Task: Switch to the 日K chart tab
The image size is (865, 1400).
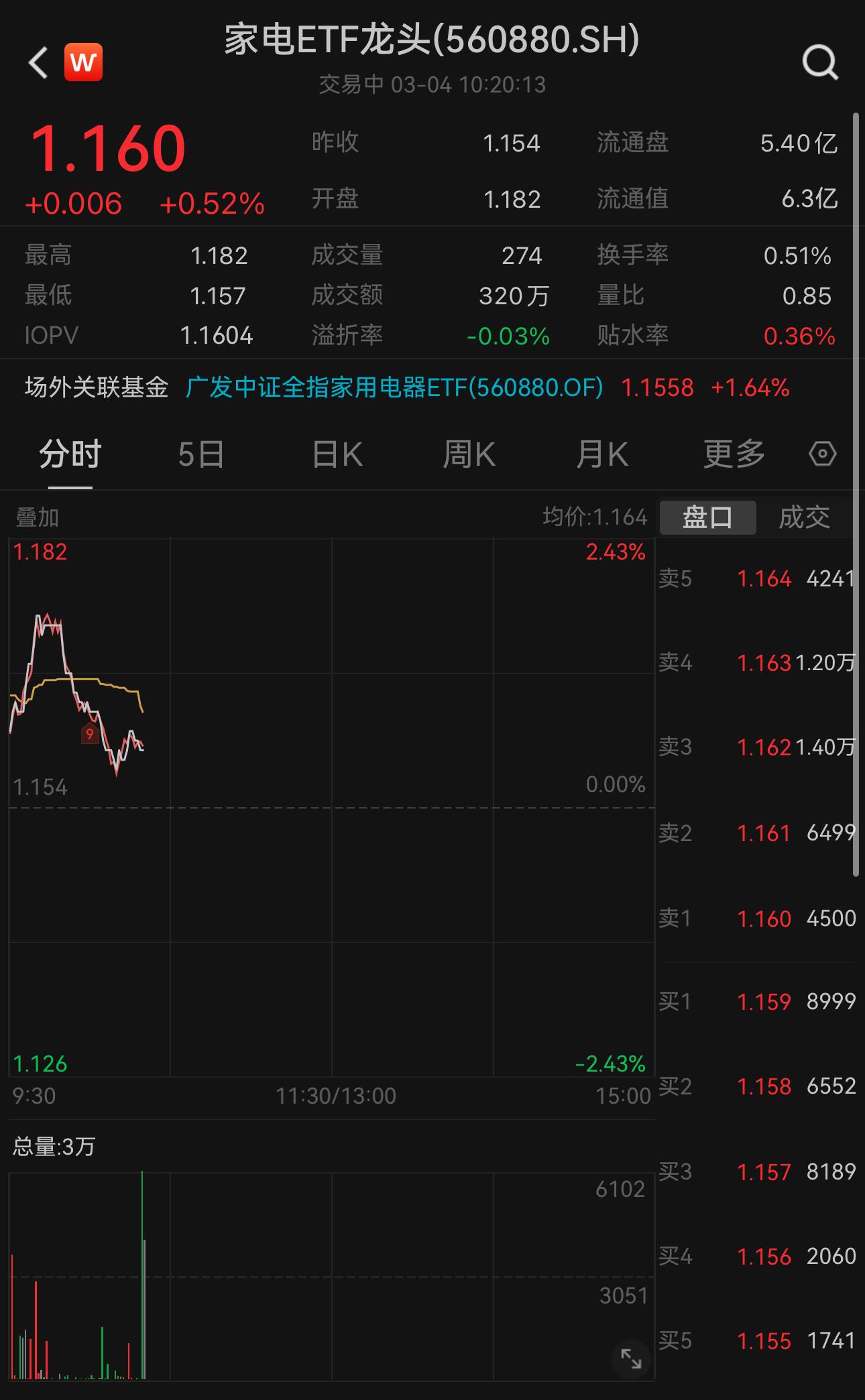Action: click(x=337, y=454)
